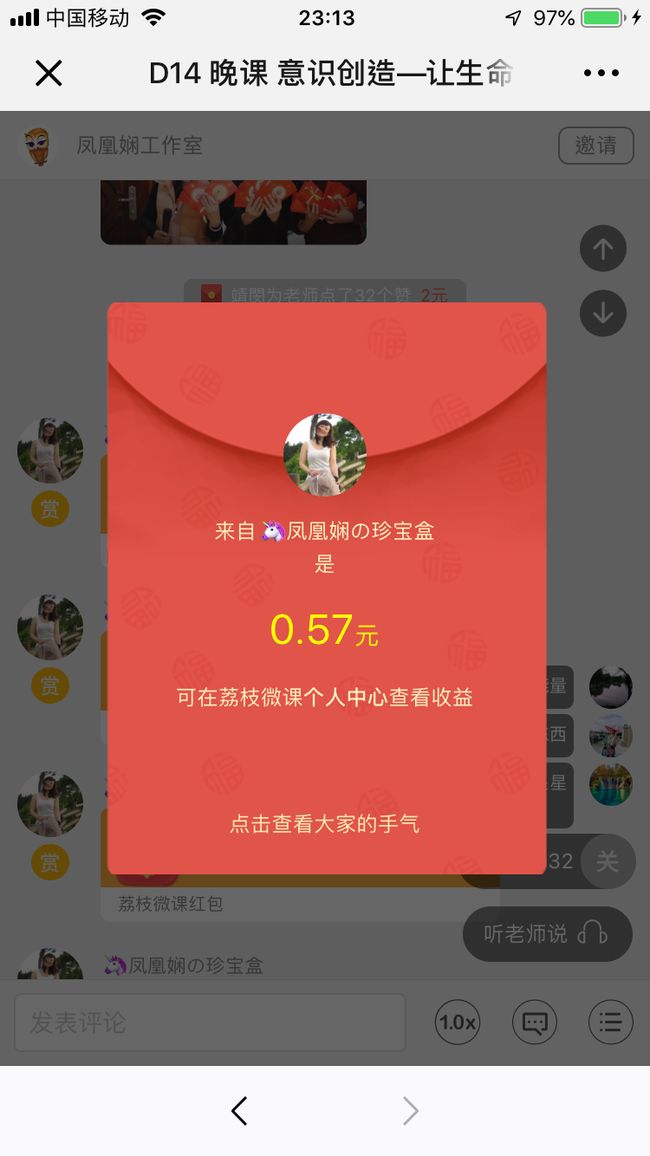Open the 发表评论 comment field
This screenshot has height=1156, width=650.
pos(210,1022)
